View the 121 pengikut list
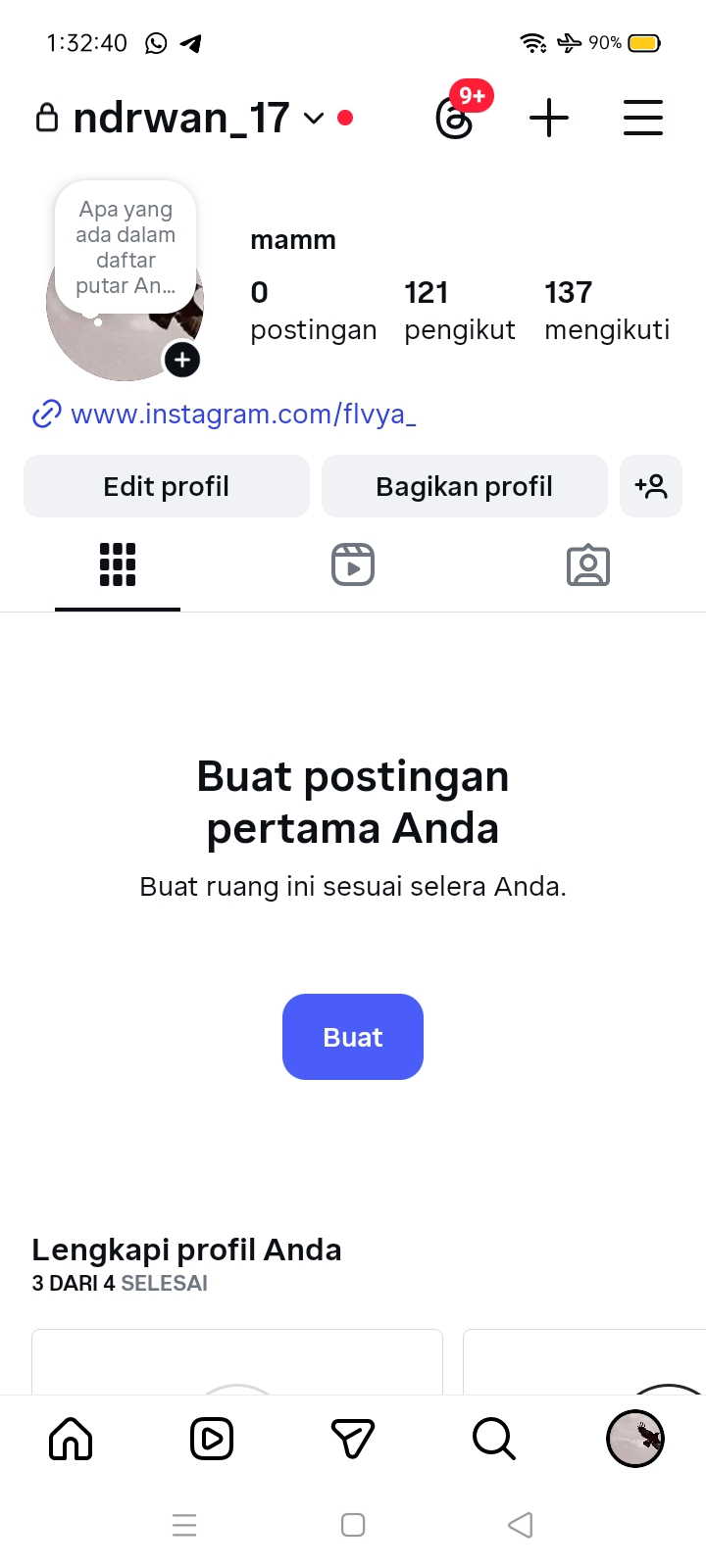706x1568 pixels. 459,310
